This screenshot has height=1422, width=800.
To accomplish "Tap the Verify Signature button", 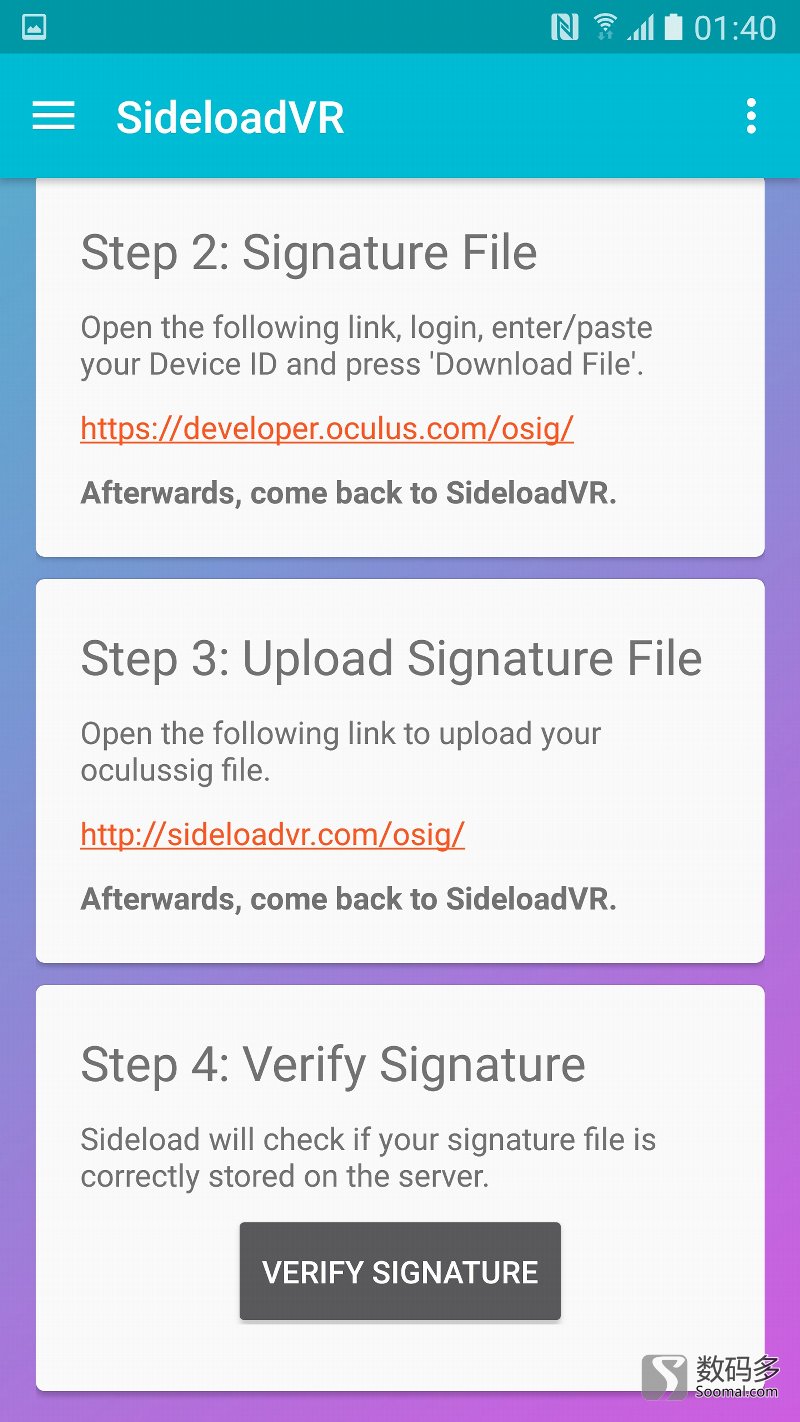I will (x=400, y=1272).
